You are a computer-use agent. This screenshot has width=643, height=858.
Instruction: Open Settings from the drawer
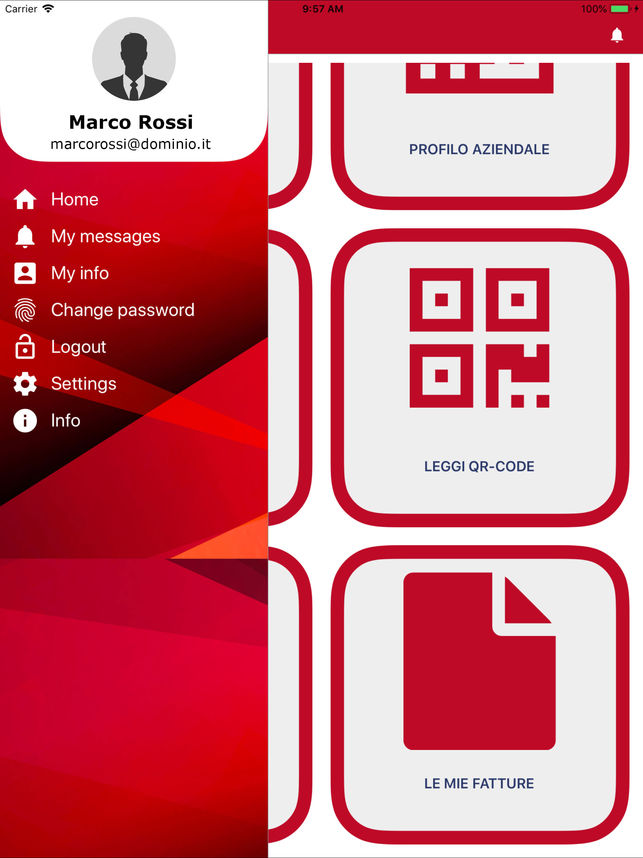coord(83,384)
